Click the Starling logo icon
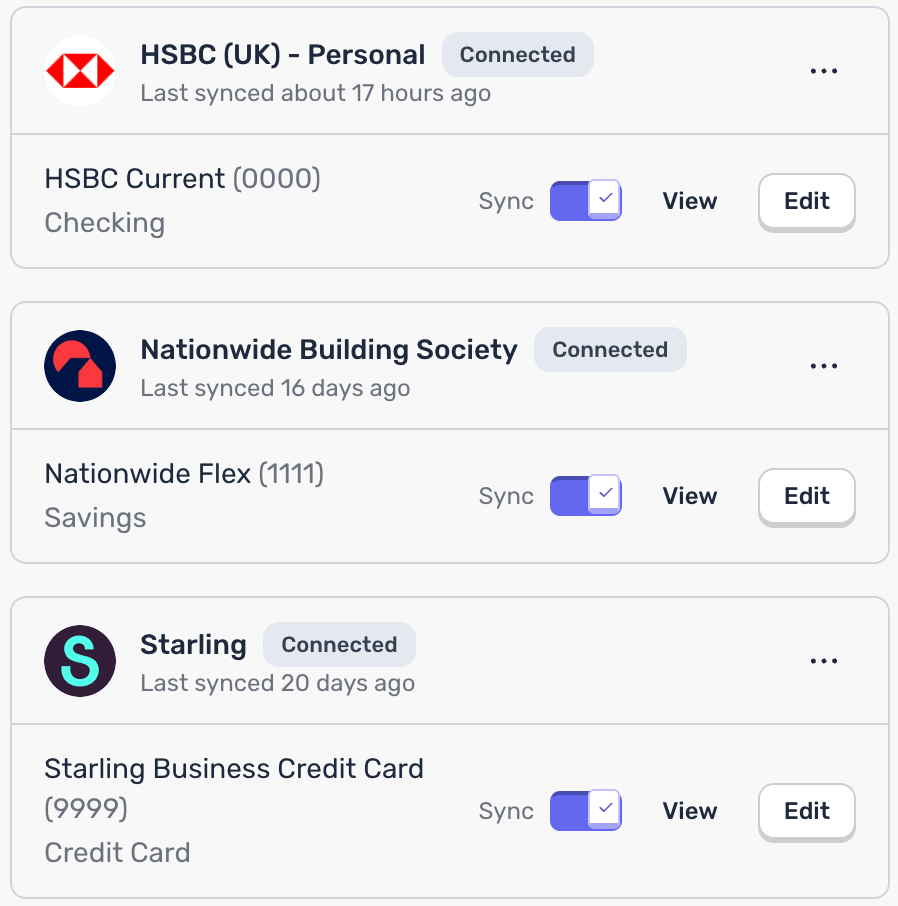This screenshot has width=898, height=906. 80,661
